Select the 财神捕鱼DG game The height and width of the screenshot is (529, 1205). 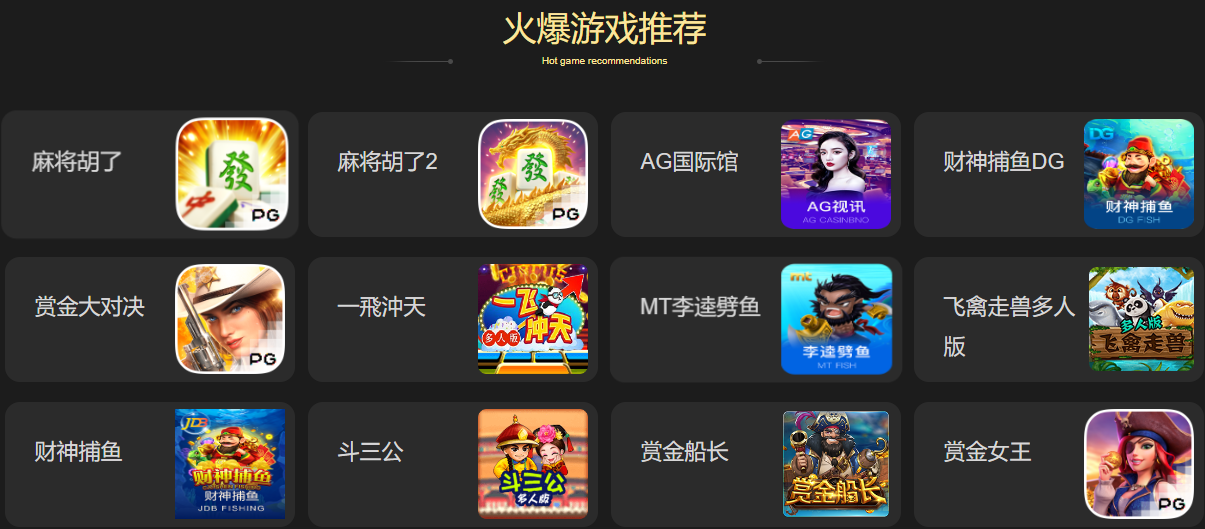(x=1058, y=174)
